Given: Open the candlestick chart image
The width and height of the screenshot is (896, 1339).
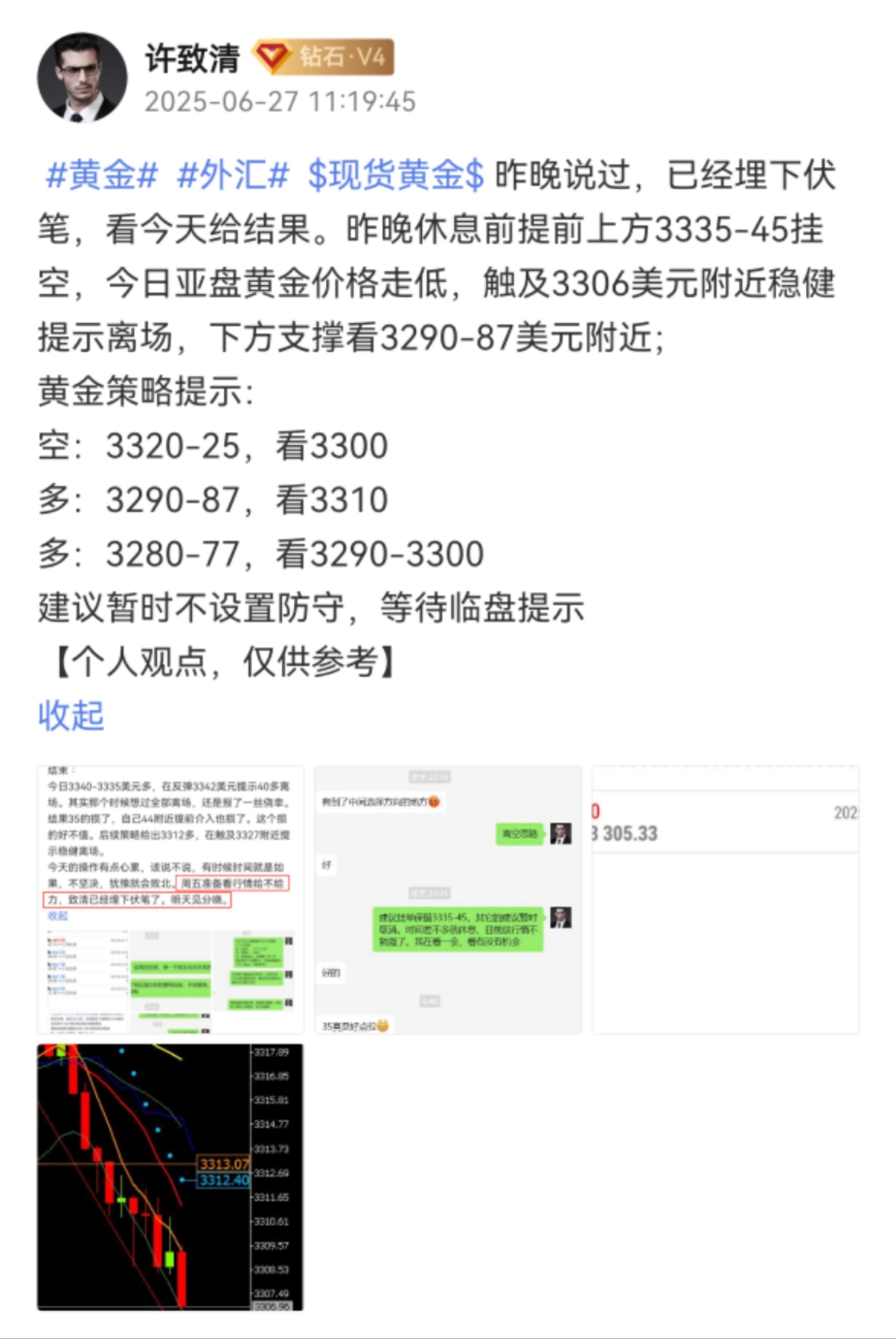Looking at the screenshot, I should point(171,1177).
